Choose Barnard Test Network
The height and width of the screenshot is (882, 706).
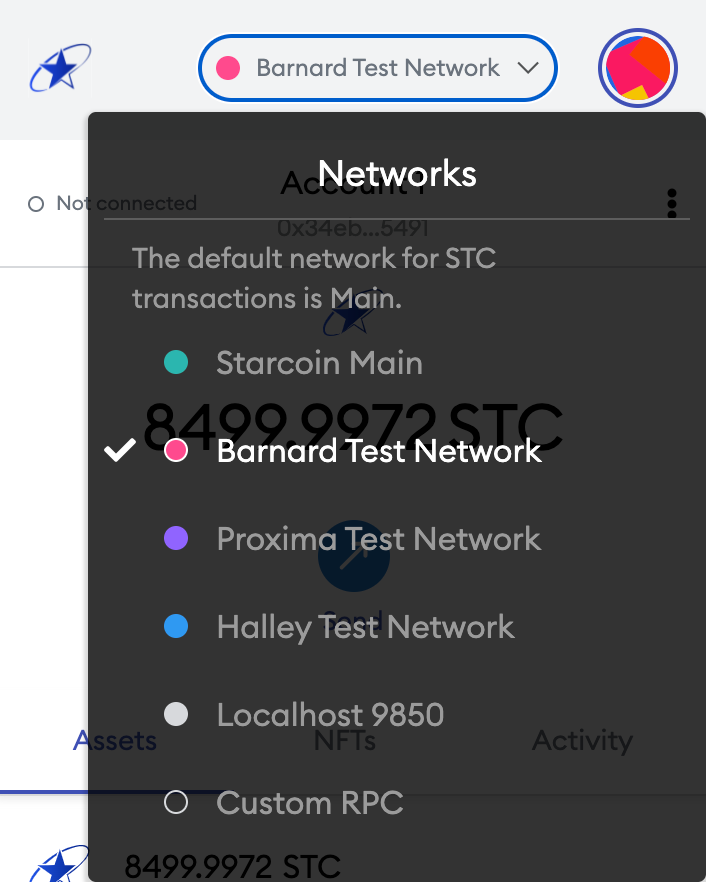(x=378, y=451)
